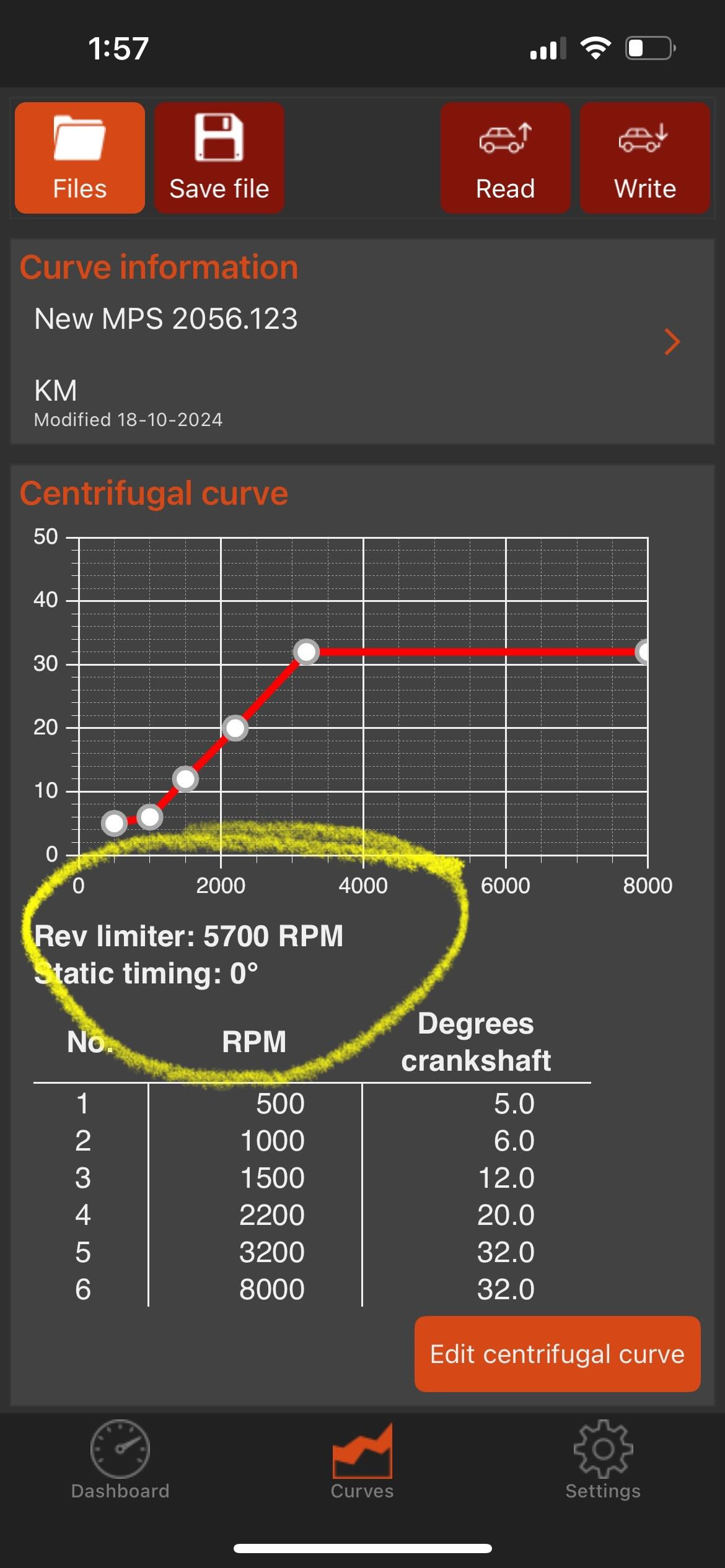Go to the Settings tab

point(603,1460)
